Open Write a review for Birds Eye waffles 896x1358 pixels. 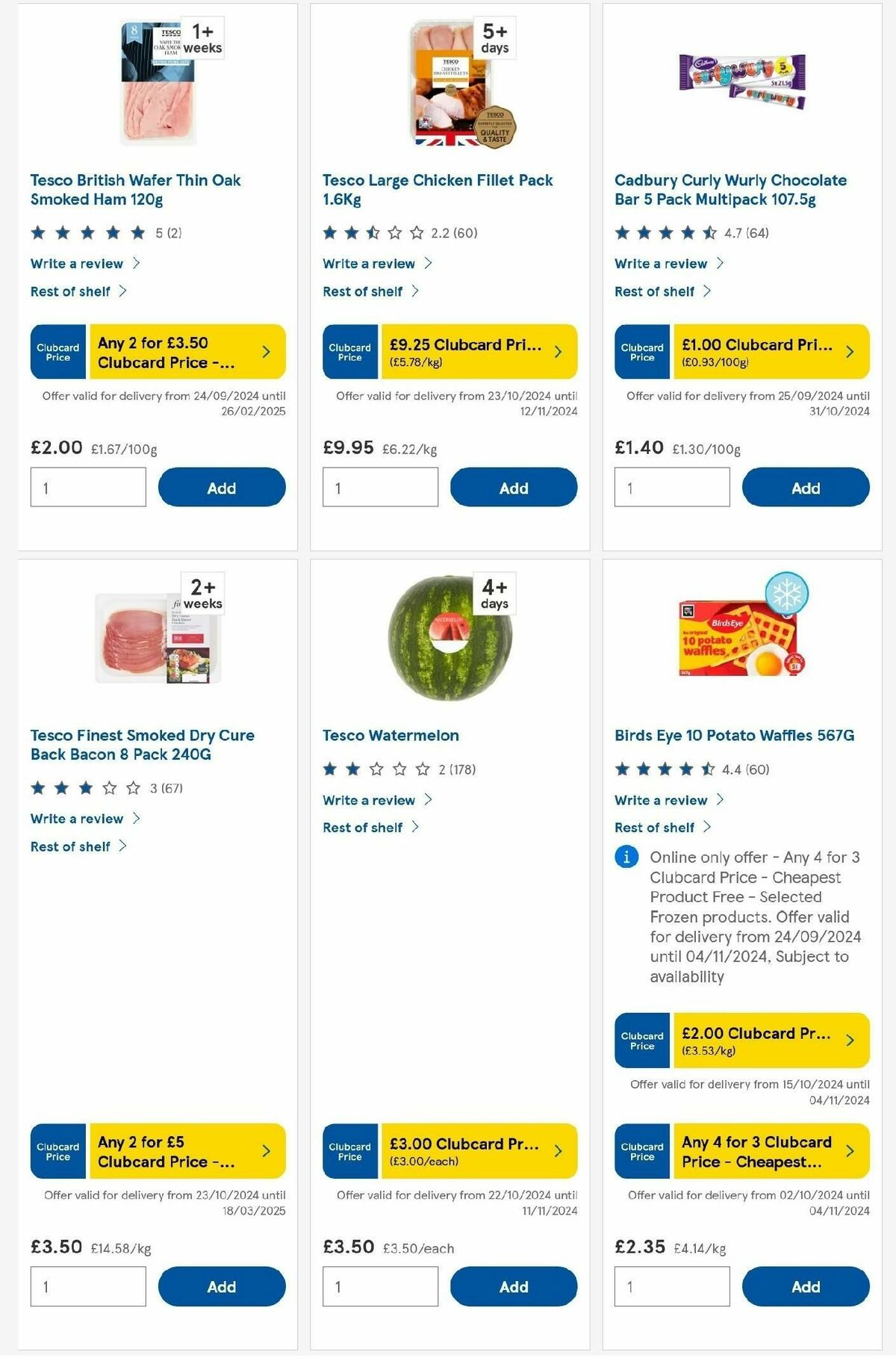662,800
